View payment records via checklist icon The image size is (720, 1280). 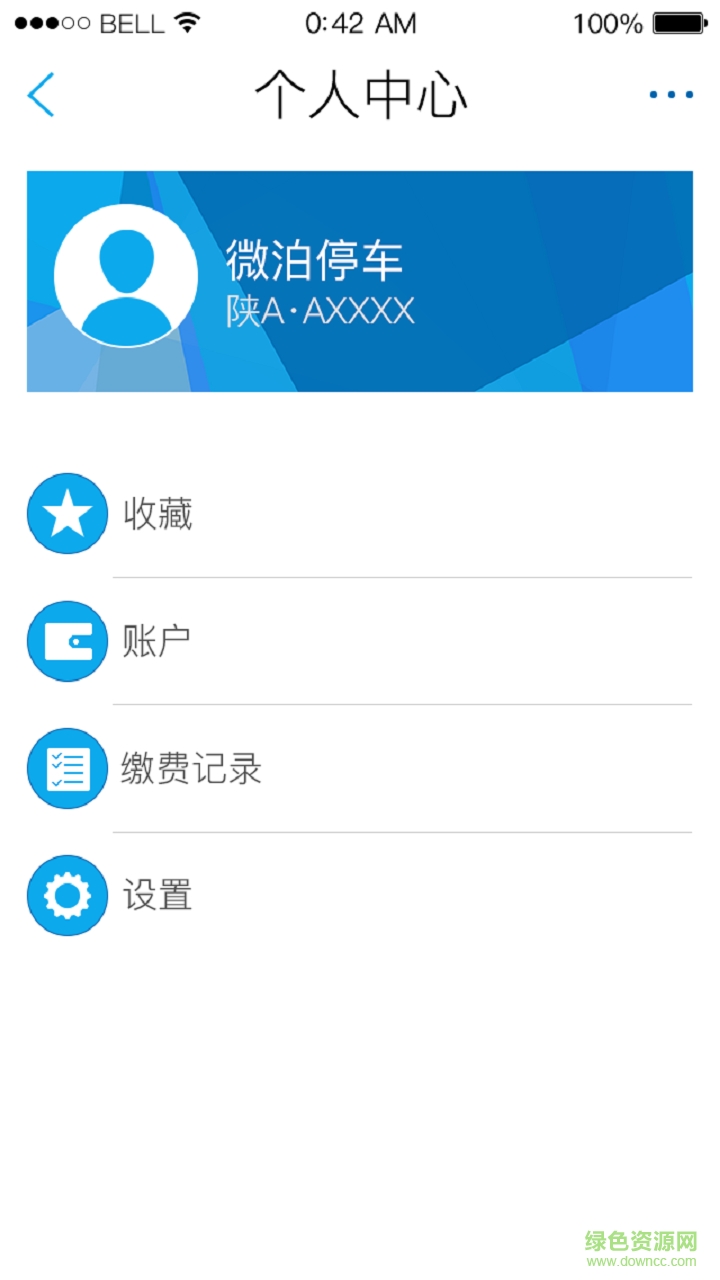click(x=66, y=768)
